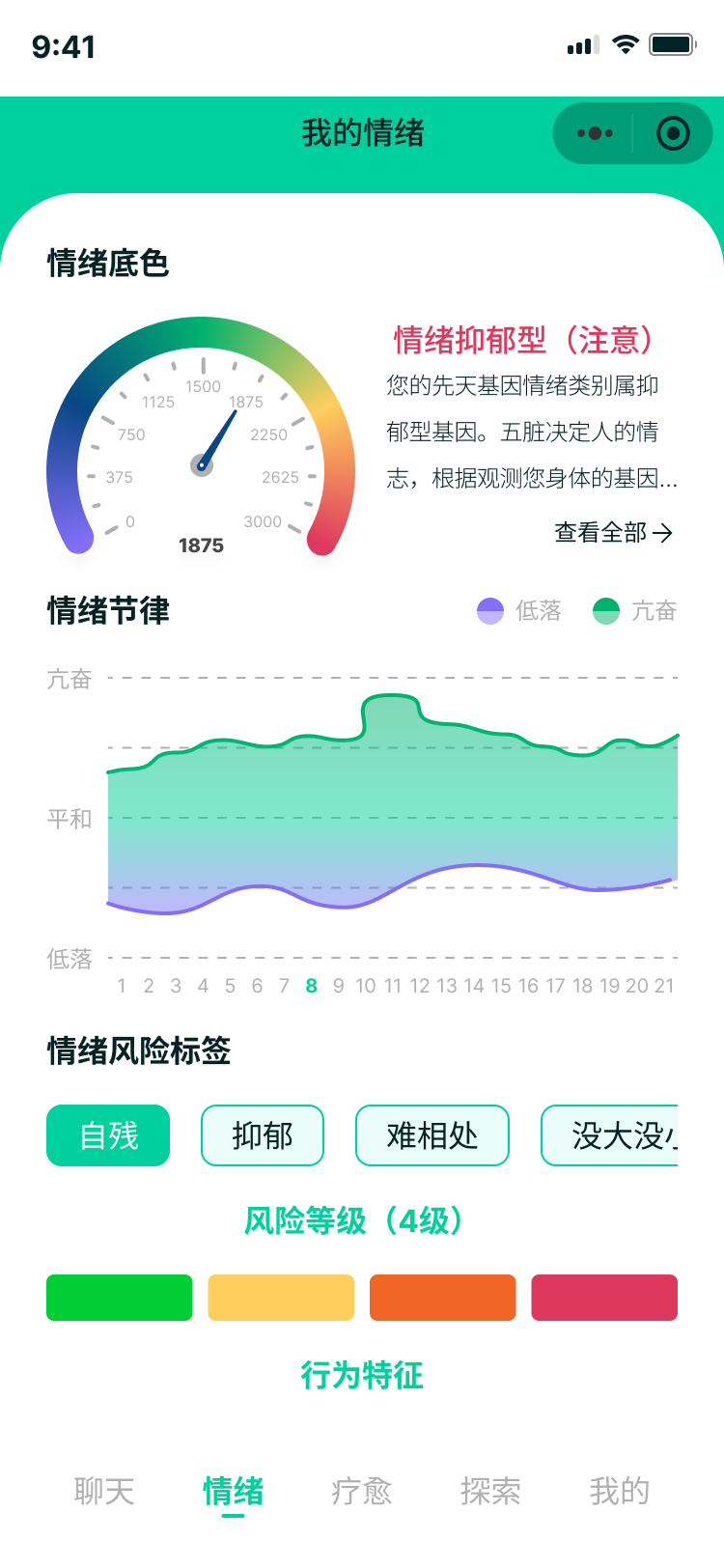
Task: Choose the 难相处 risk tag
Action: point(432,1135)
